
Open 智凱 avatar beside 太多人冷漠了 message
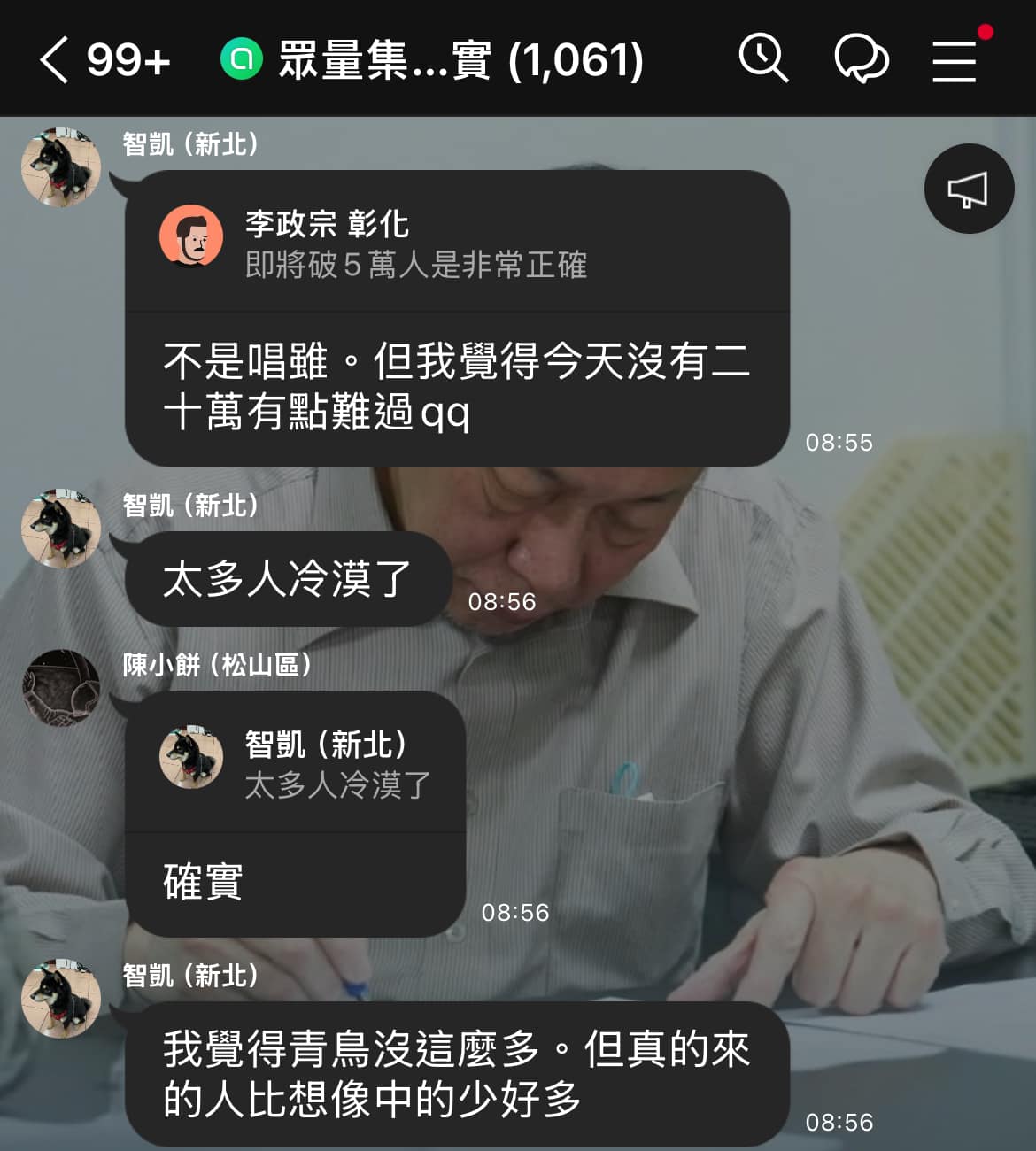(x=60, y=529)
